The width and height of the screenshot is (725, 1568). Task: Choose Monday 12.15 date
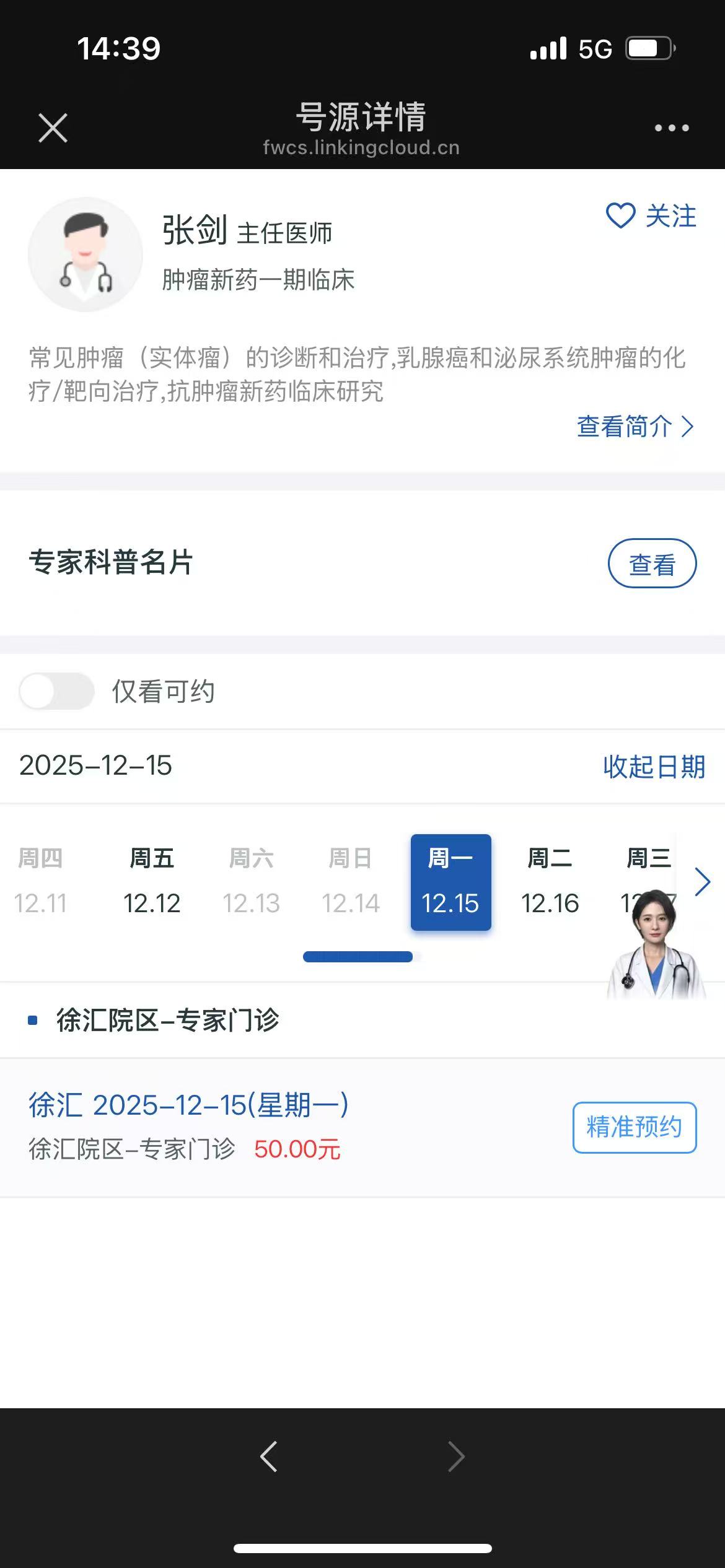(x=450, y=882)
